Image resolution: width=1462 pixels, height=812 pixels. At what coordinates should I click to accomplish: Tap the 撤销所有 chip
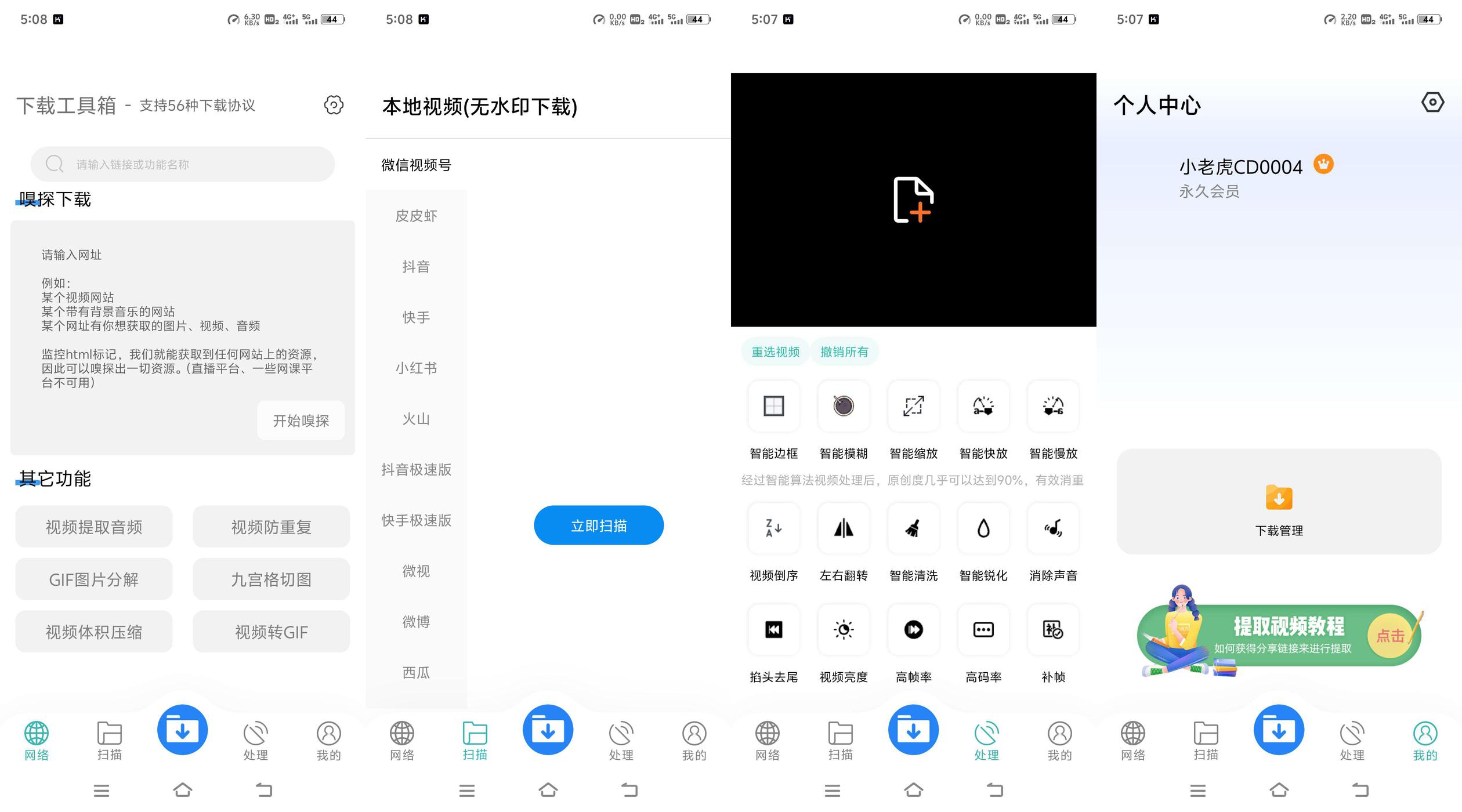844,352
